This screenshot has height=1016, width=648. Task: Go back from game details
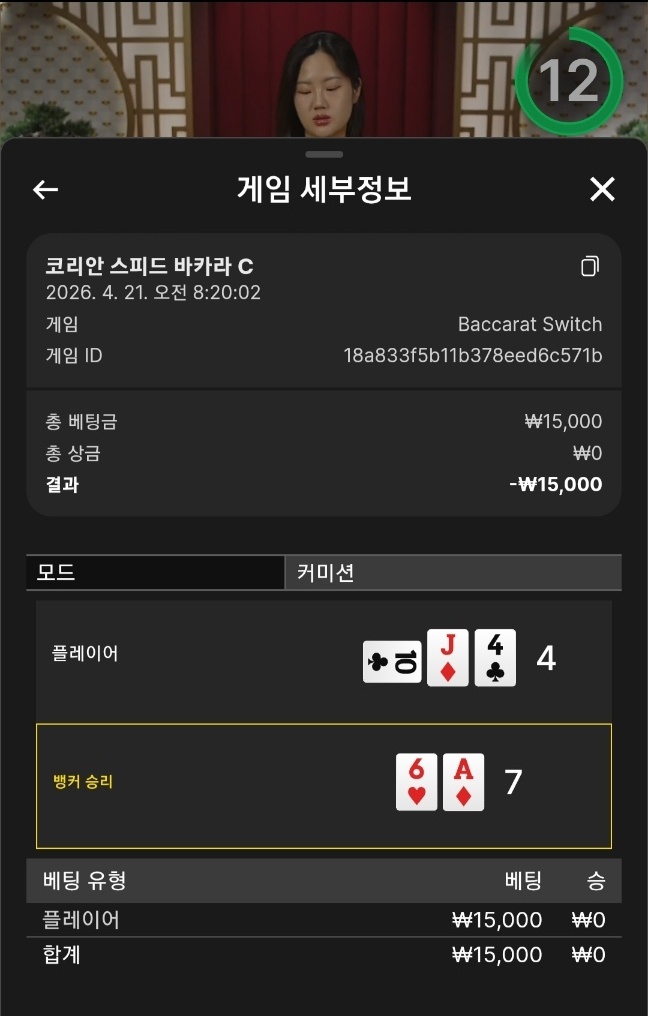pyautogui.click(x=46, y=190)
